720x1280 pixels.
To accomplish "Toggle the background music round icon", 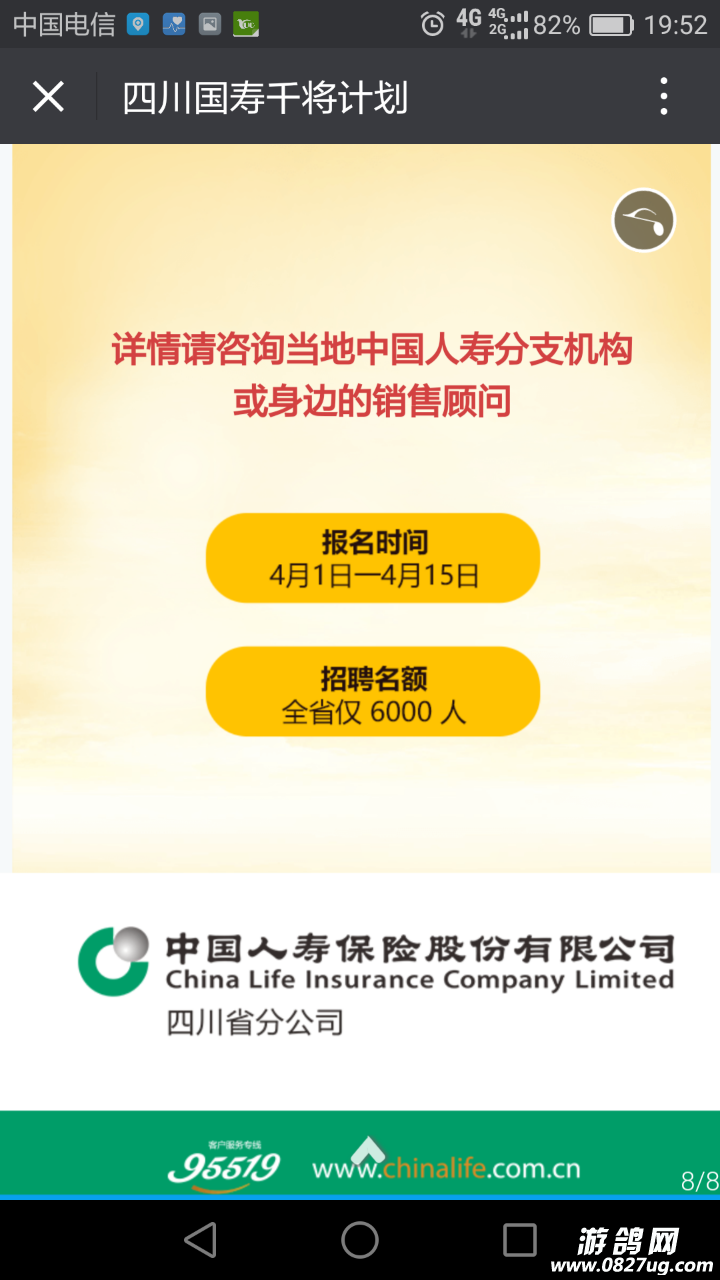I will pyautogui.click(x=644, y=220).
